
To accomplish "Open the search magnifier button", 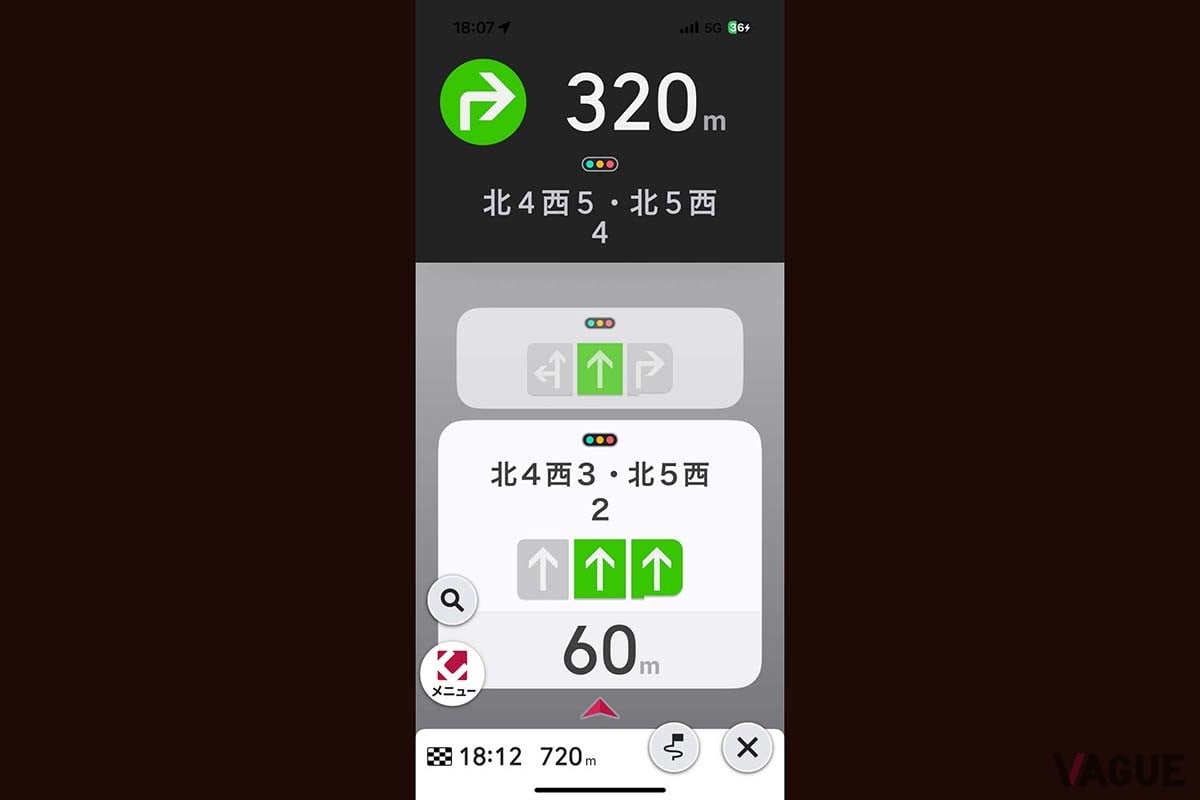I will 452,601.
